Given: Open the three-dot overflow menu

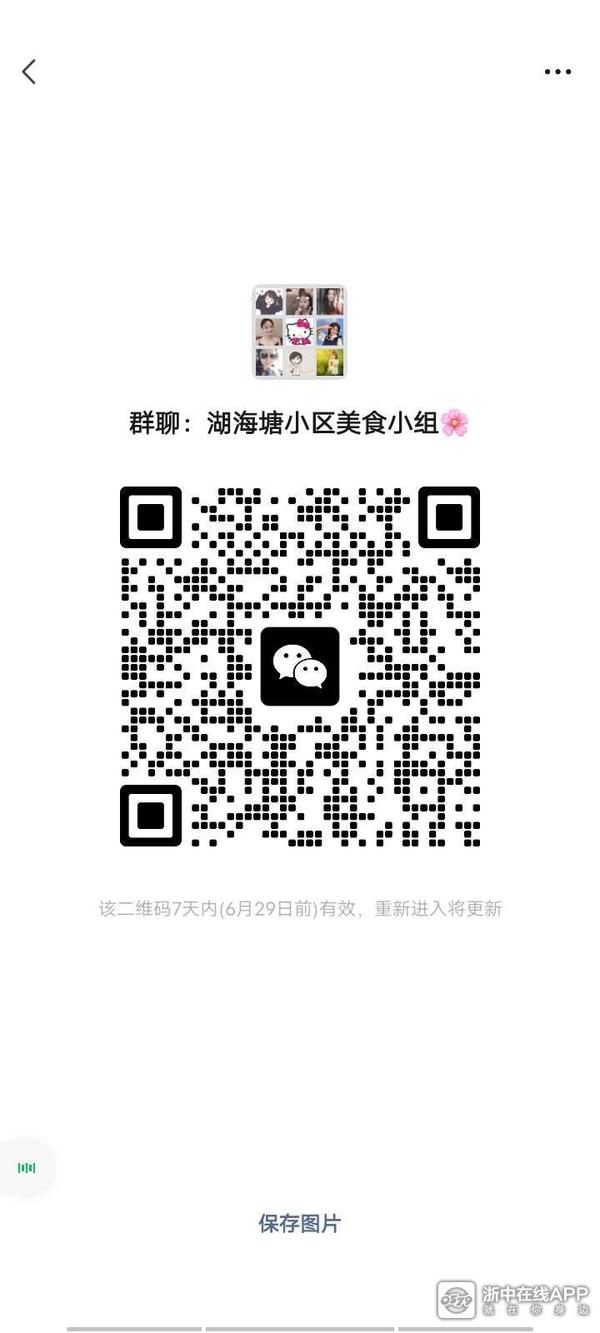Looking at the screenshot, I should tap(557, 72).
